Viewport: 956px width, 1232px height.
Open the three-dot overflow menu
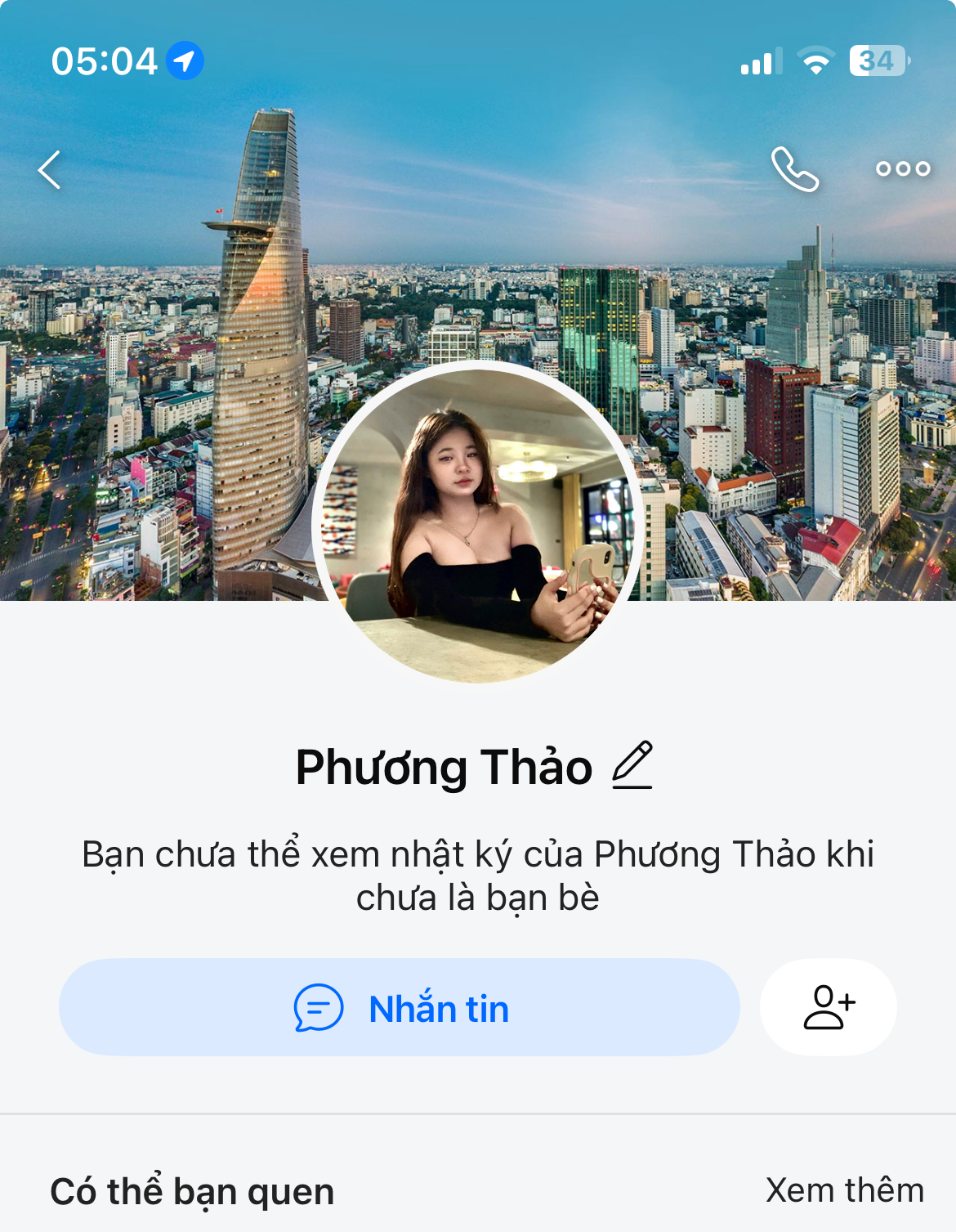pos(902,169)
